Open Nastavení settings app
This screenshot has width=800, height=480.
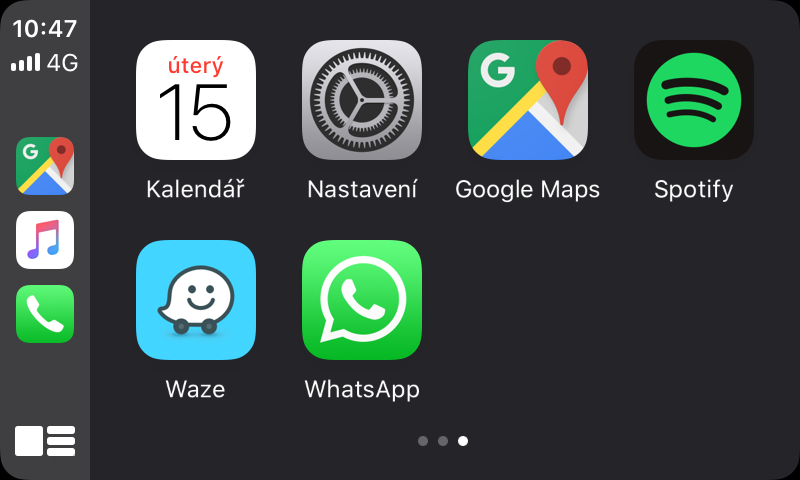click(x=362, y=100)
